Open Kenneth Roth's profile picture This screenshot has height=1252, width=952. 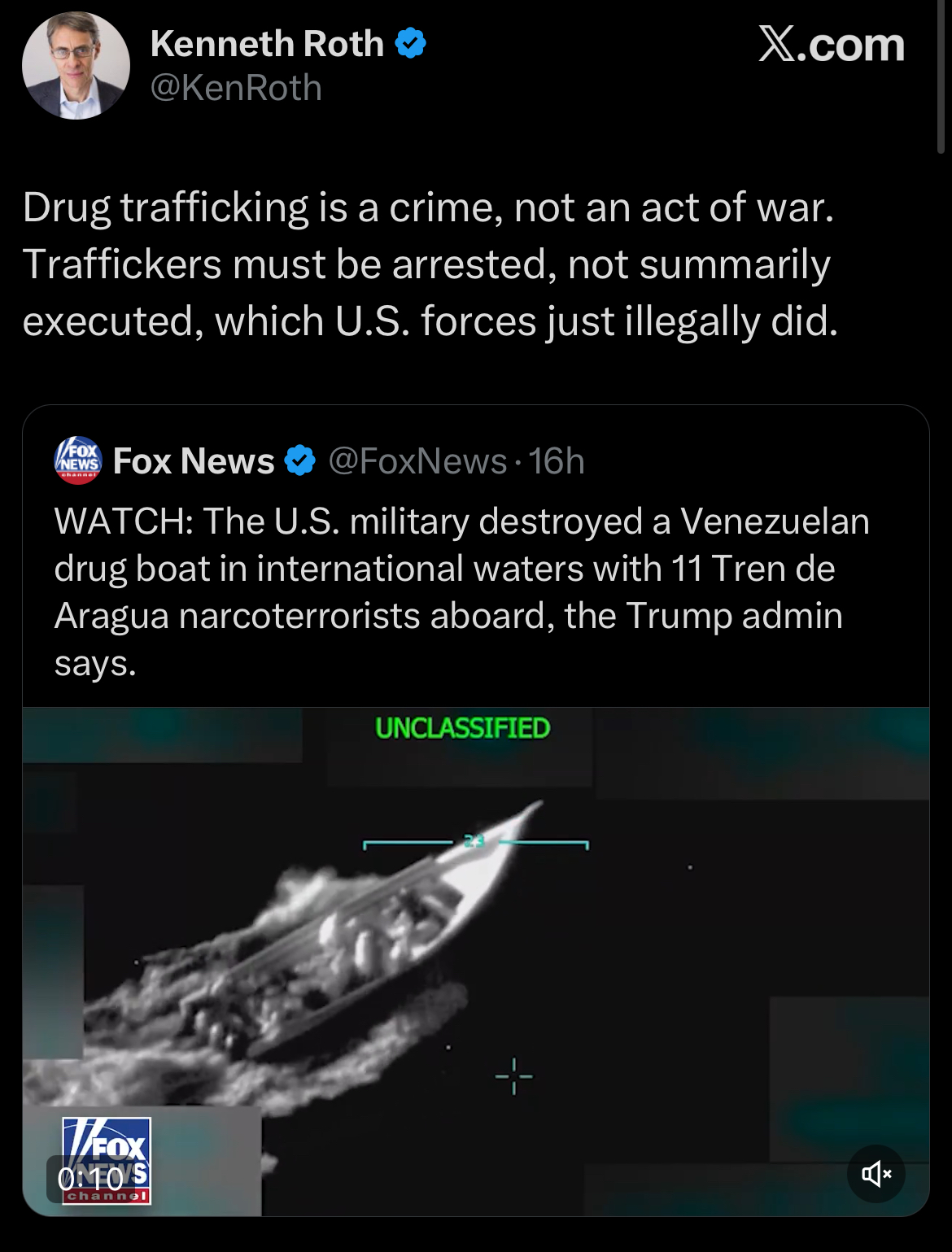[x=76, y=66]
